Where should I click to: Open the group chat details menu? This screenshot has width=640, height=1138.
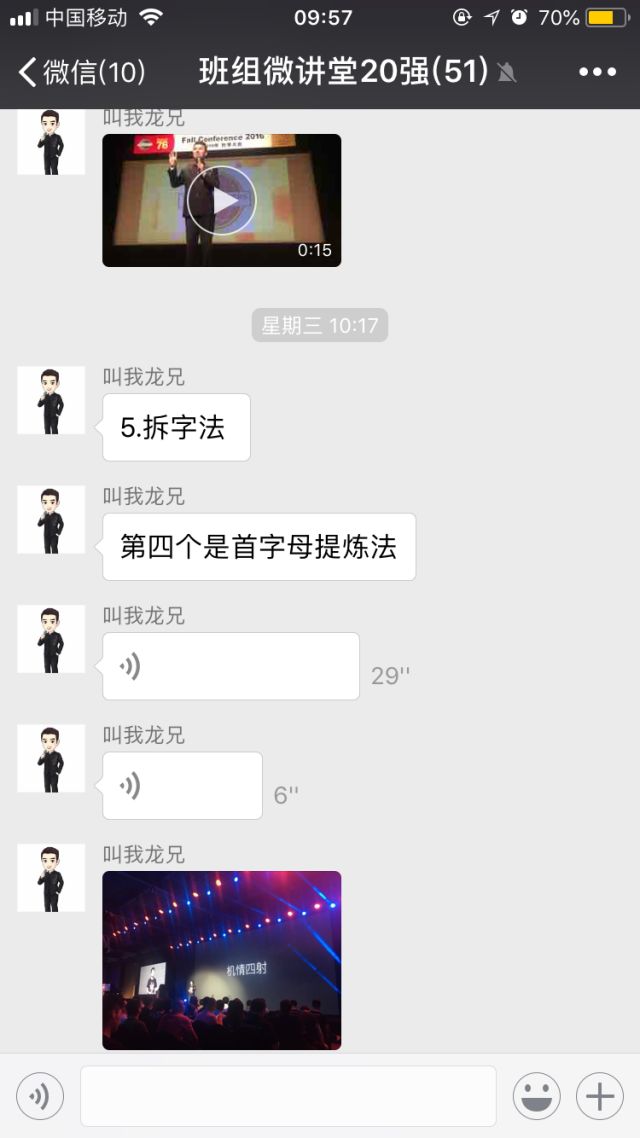[597, 72]
